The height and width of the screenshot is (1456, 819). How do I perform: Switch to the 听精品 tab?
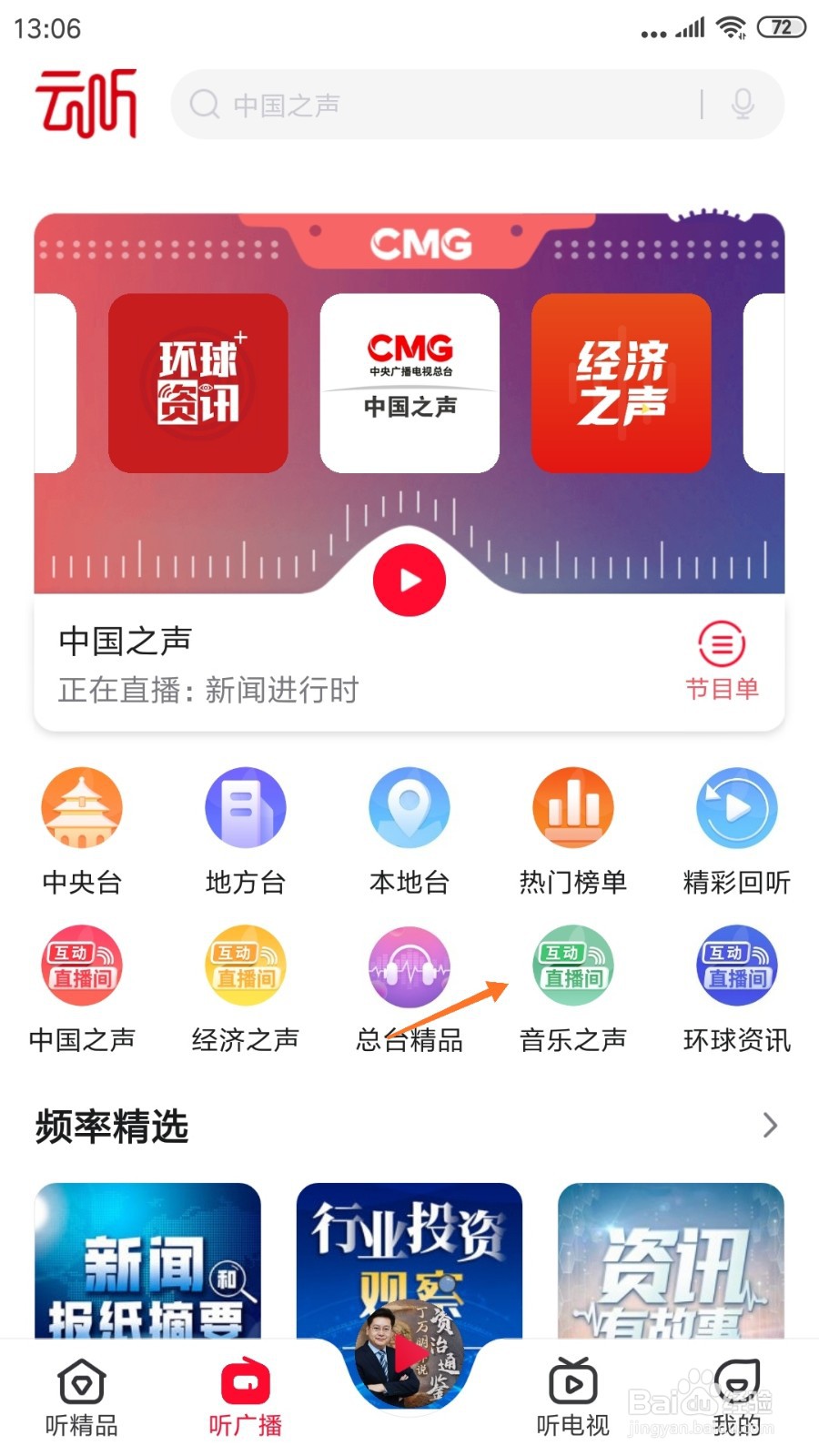(82, 1399)
